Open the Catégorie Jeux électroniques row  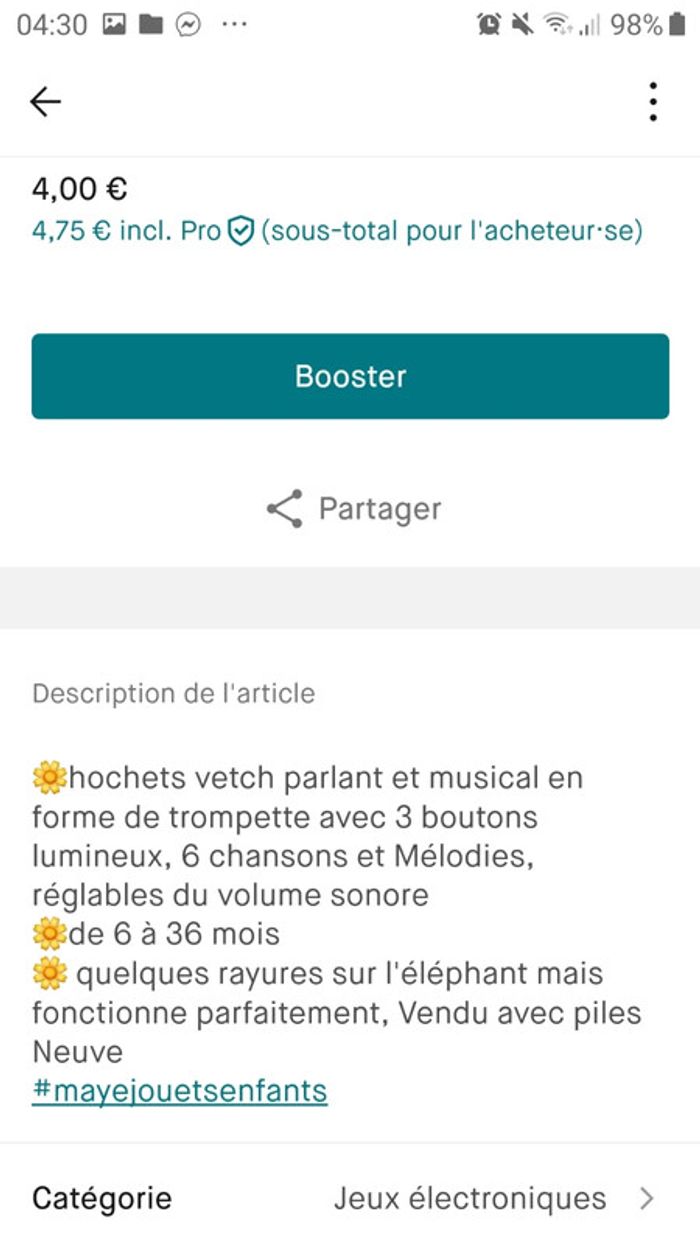click(350, 1198)
